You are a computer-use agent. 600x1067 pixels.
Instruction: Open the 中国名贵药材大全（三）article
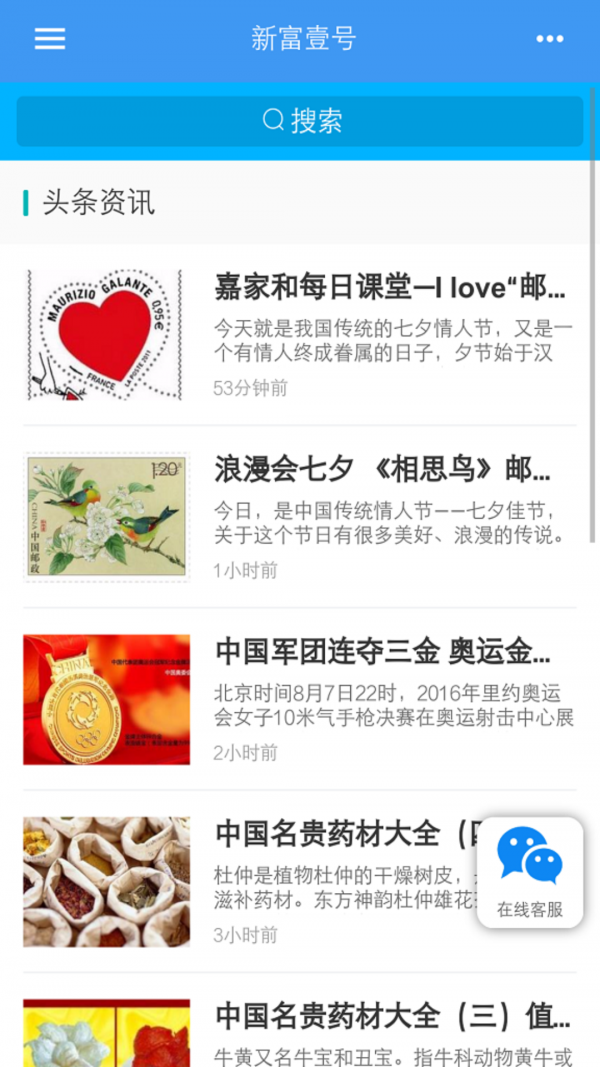392,1016
